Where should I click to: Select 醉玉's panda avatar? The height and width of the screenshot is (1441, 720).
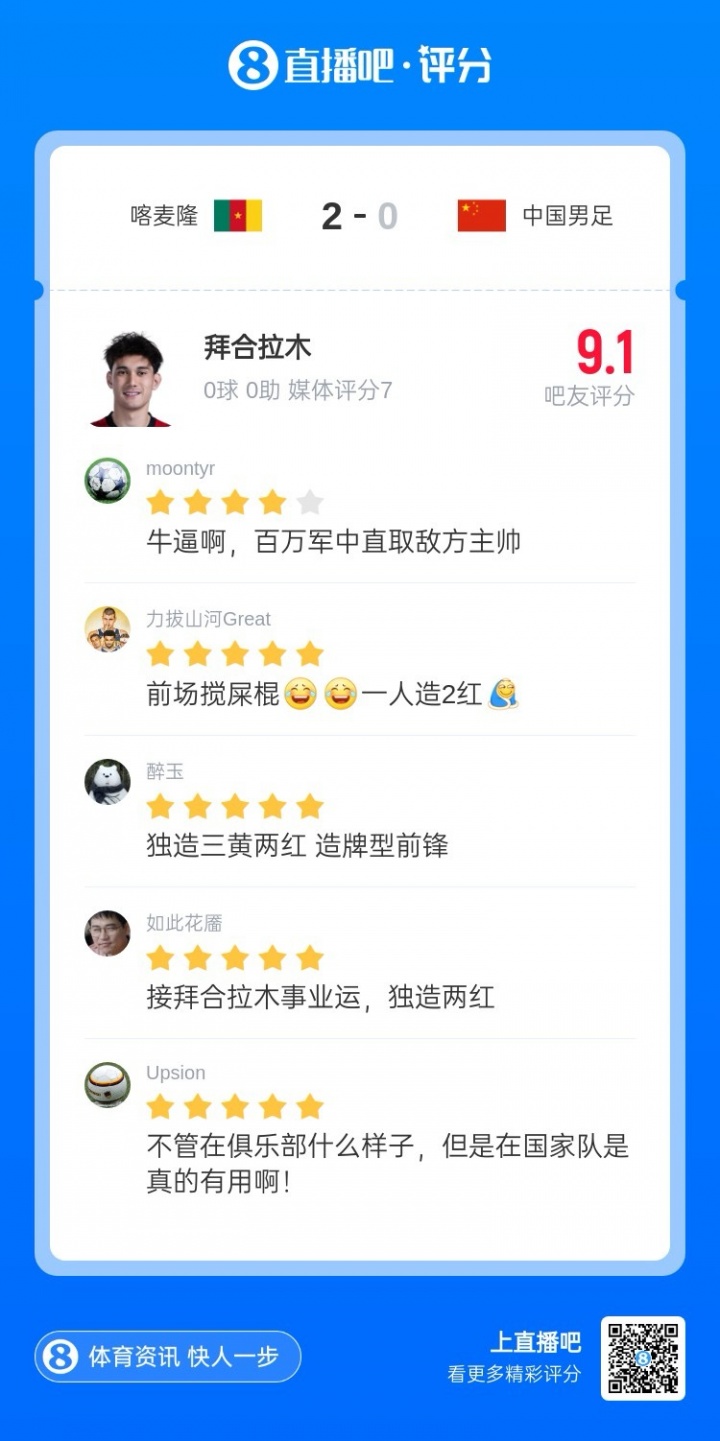coord(106,784)
